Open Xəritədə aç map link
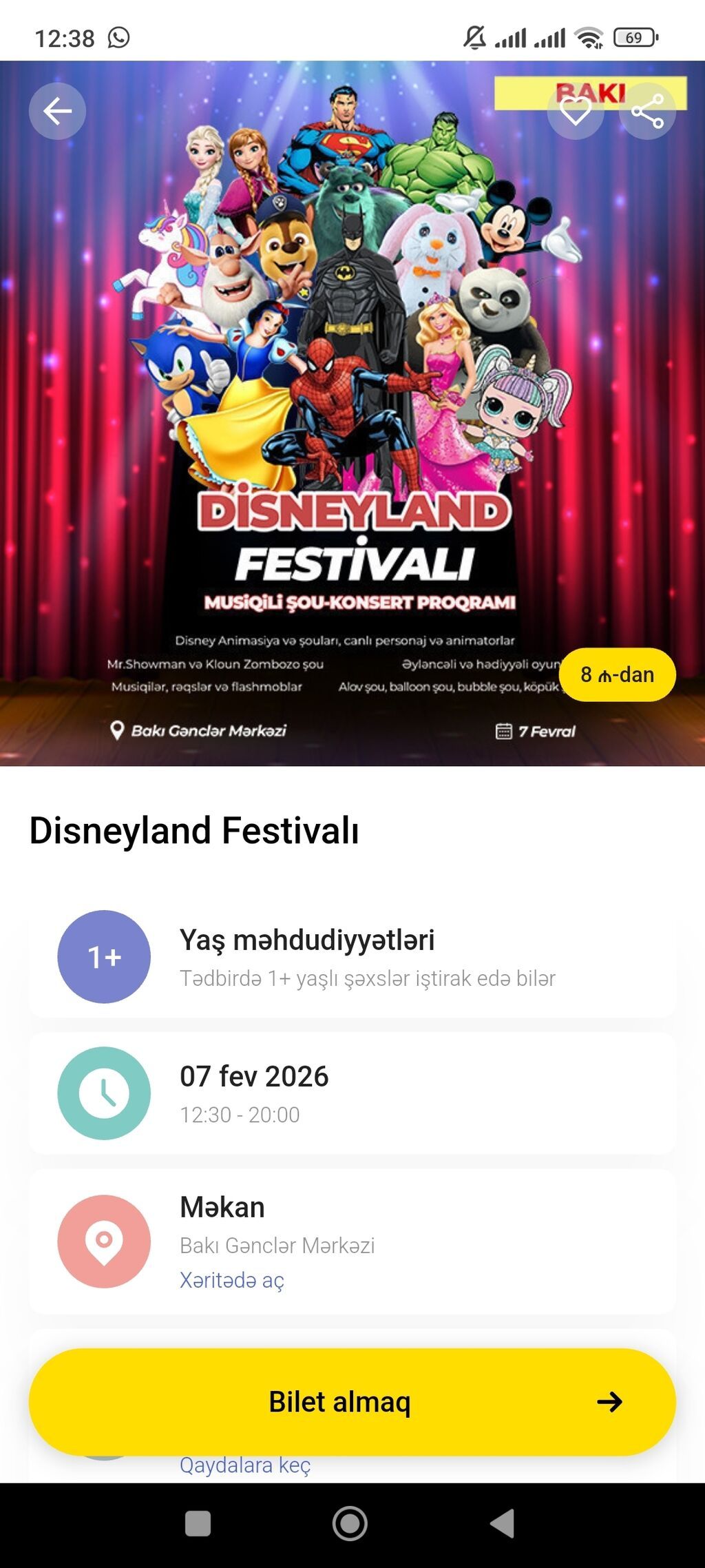The width and height of the screenshot is (705, 1568). point(231,1280)
